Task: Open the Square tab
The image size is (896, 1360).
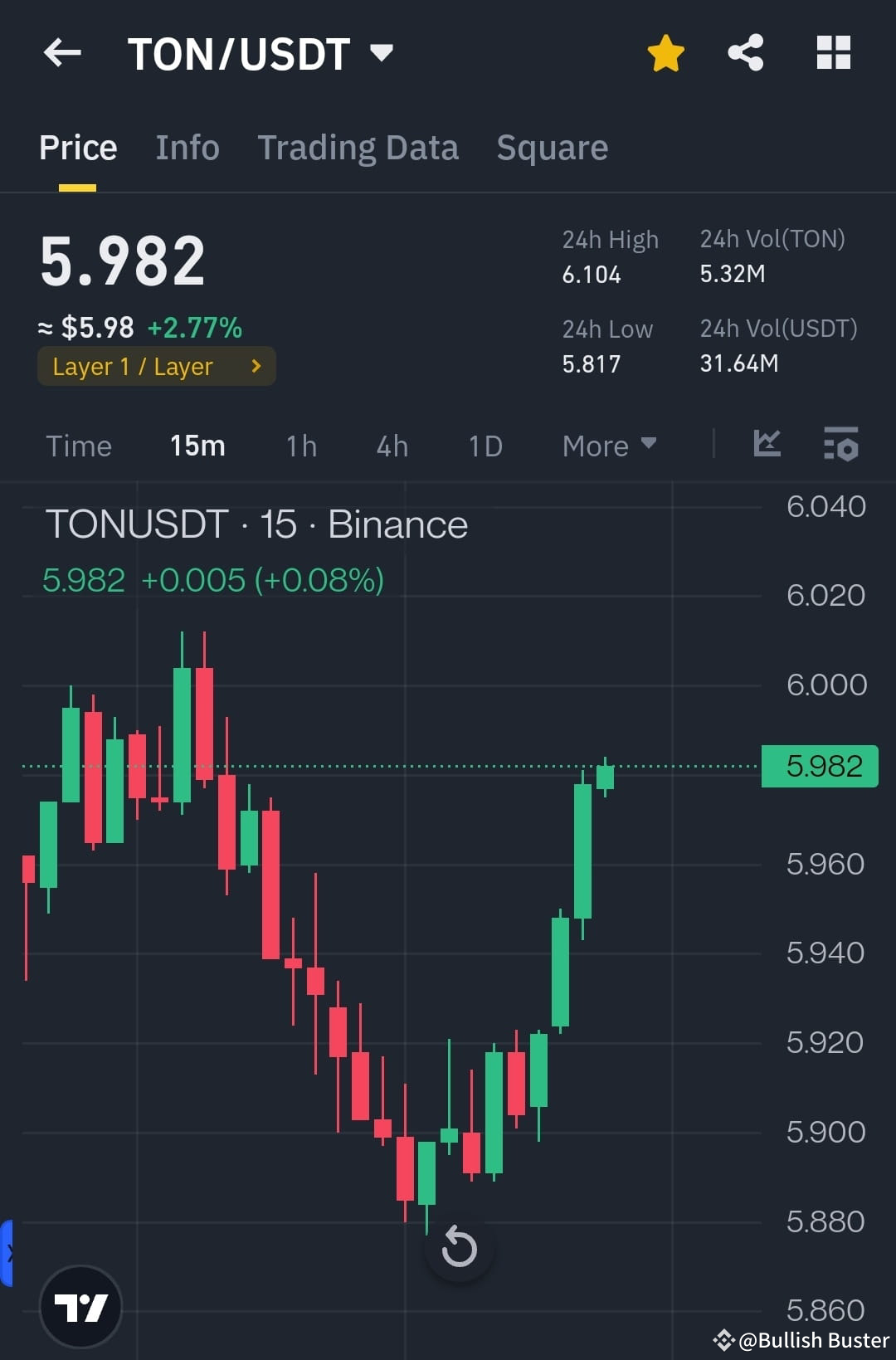Action: pos(552,147)
